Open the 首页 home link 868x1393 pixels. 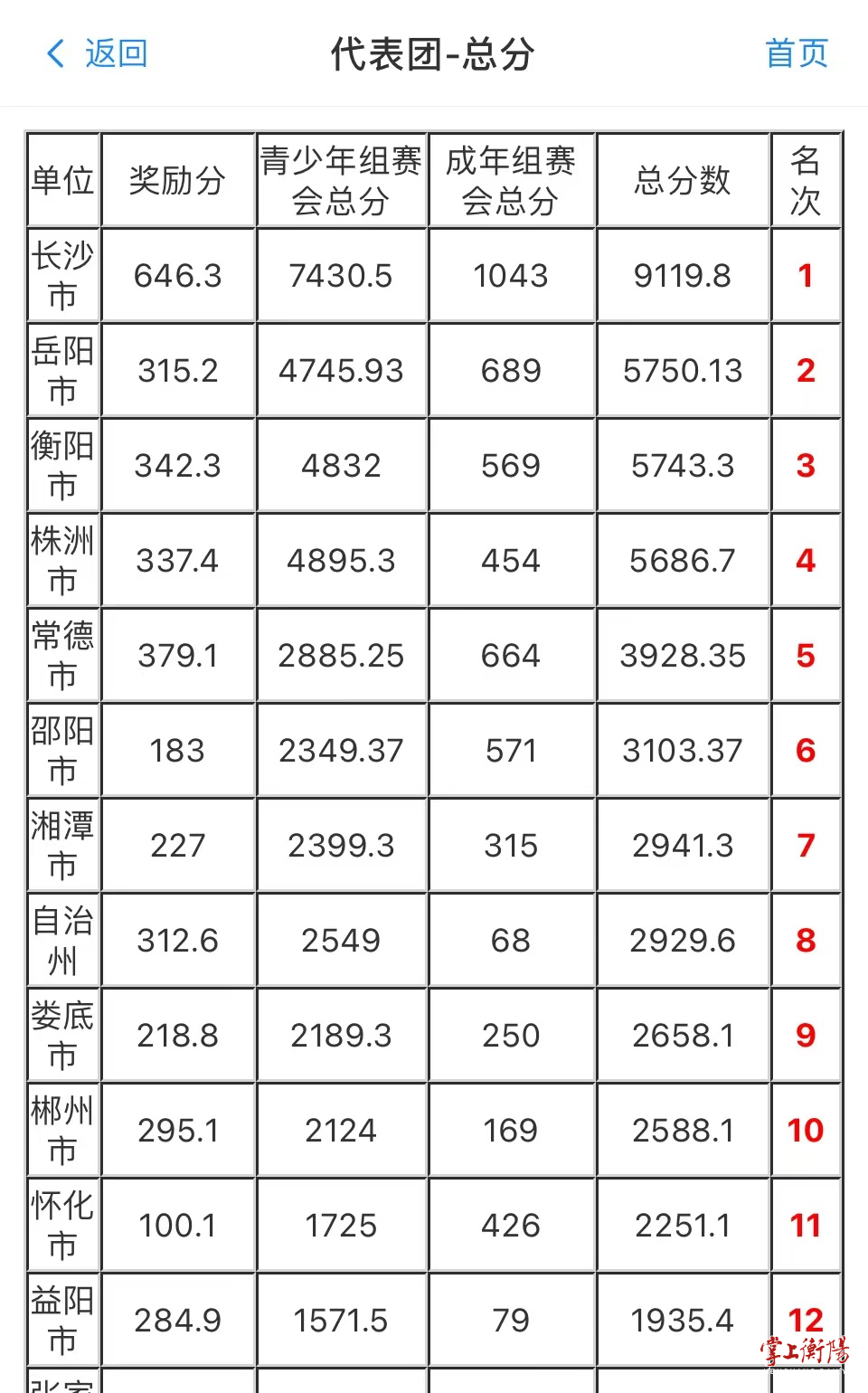coord(797,53)
